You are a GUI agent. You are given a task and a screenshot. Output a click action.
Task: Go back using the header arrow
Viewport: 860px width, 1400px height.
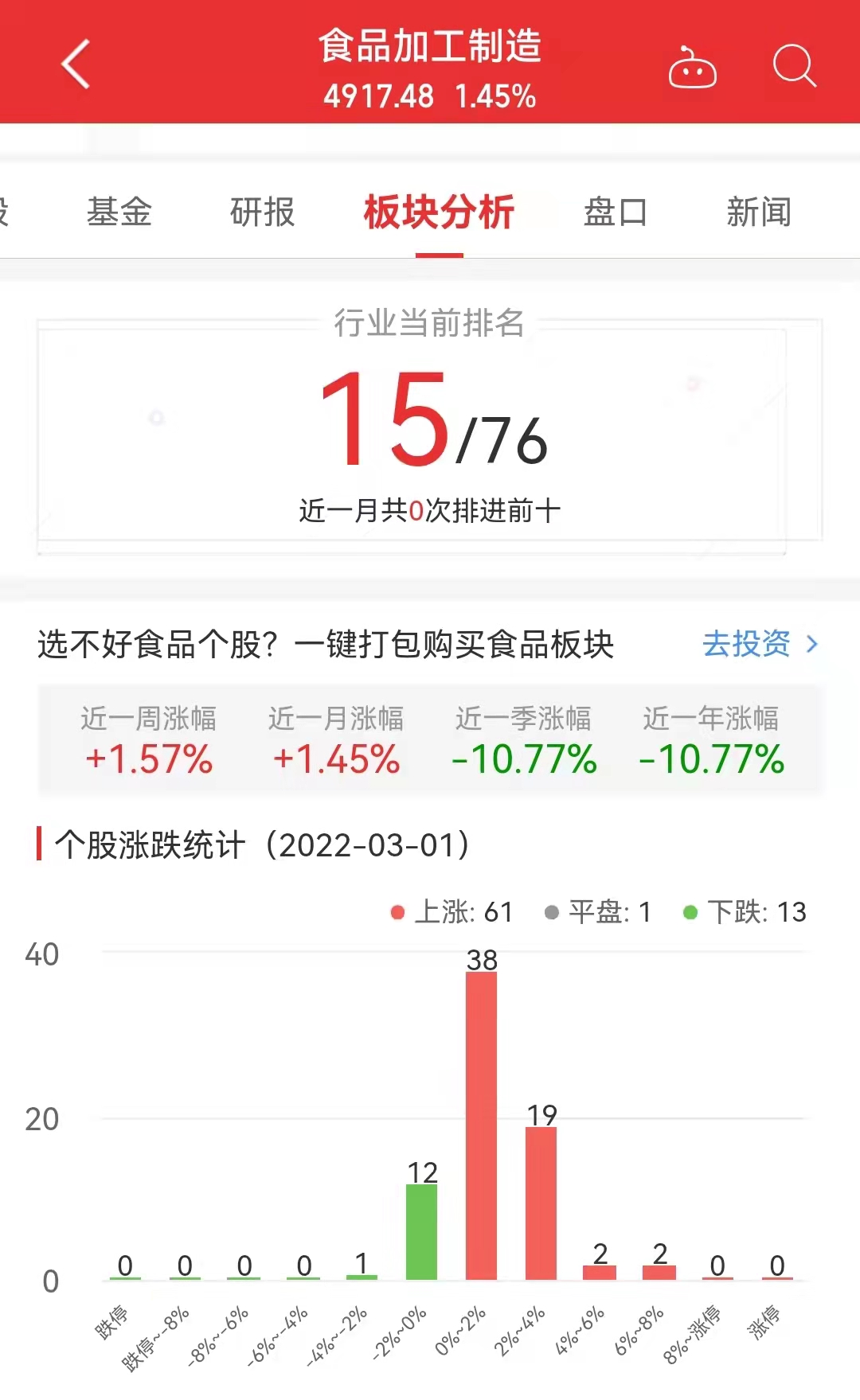76,64
